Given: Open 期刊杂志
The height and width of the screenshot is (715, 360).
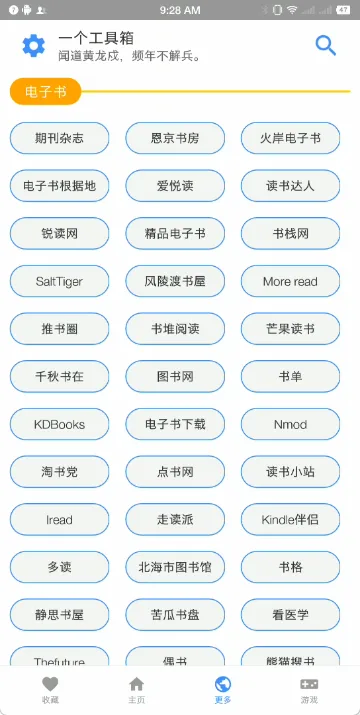Looking at the screenshot, I should pos(59,138).
